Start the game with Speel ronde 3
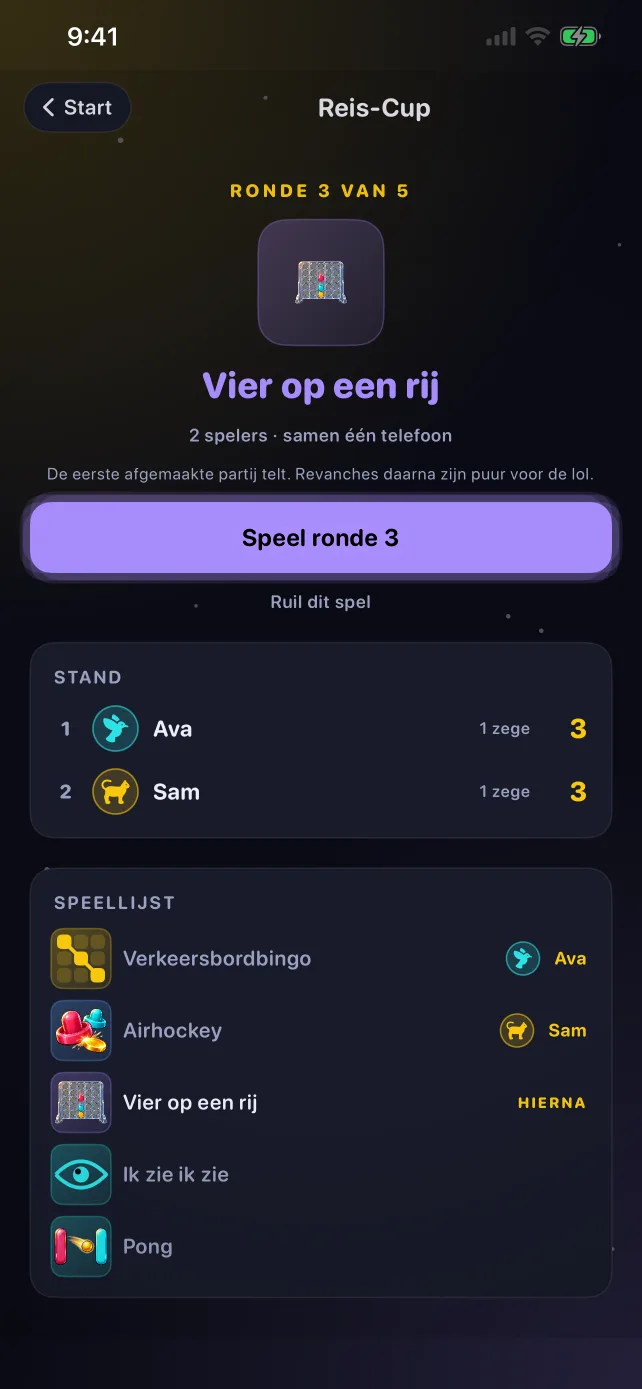The height and width of the screenshot is (1389, 642). [x=321, y=538]
